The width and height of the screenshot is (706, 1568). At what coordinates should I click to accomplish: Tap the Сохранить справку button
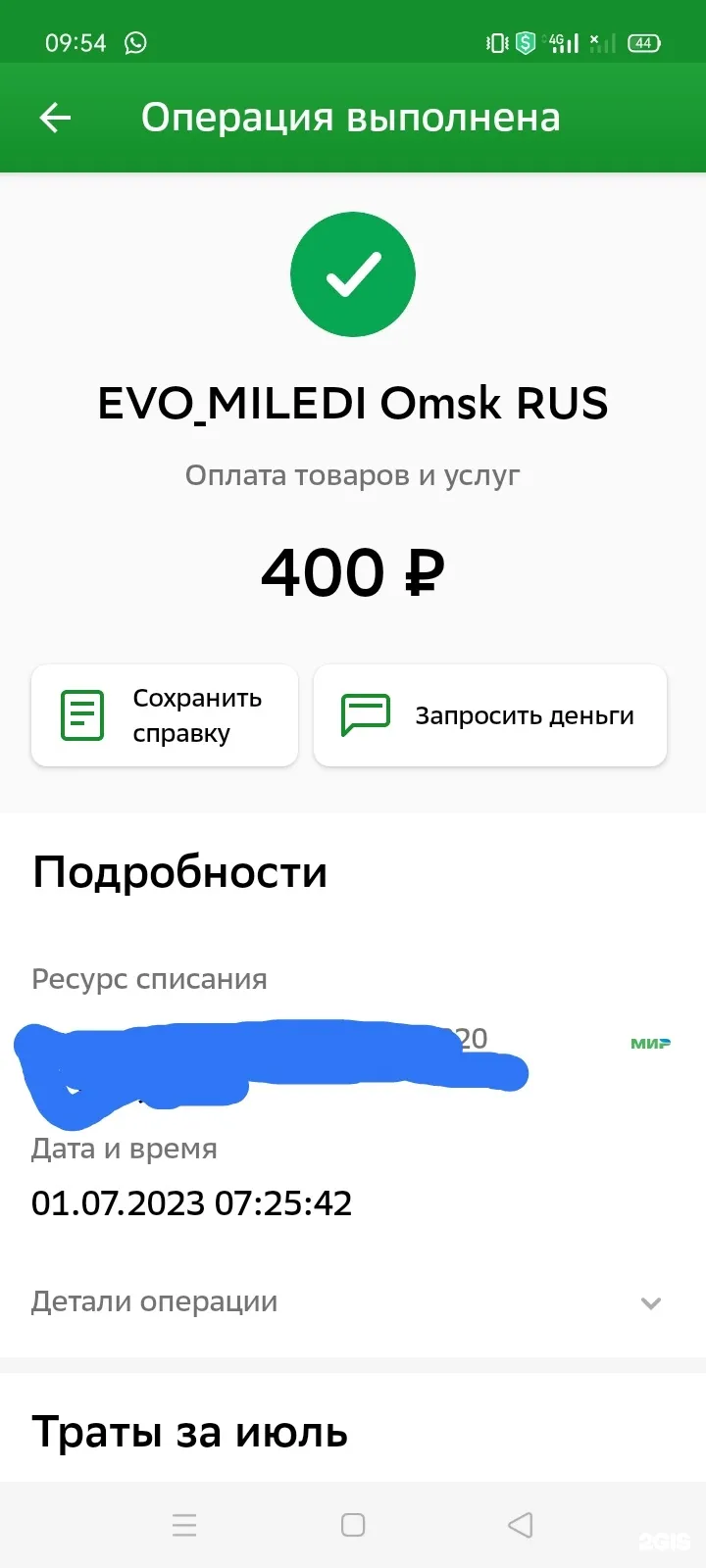pyautogui.click(x=165, y=715)
